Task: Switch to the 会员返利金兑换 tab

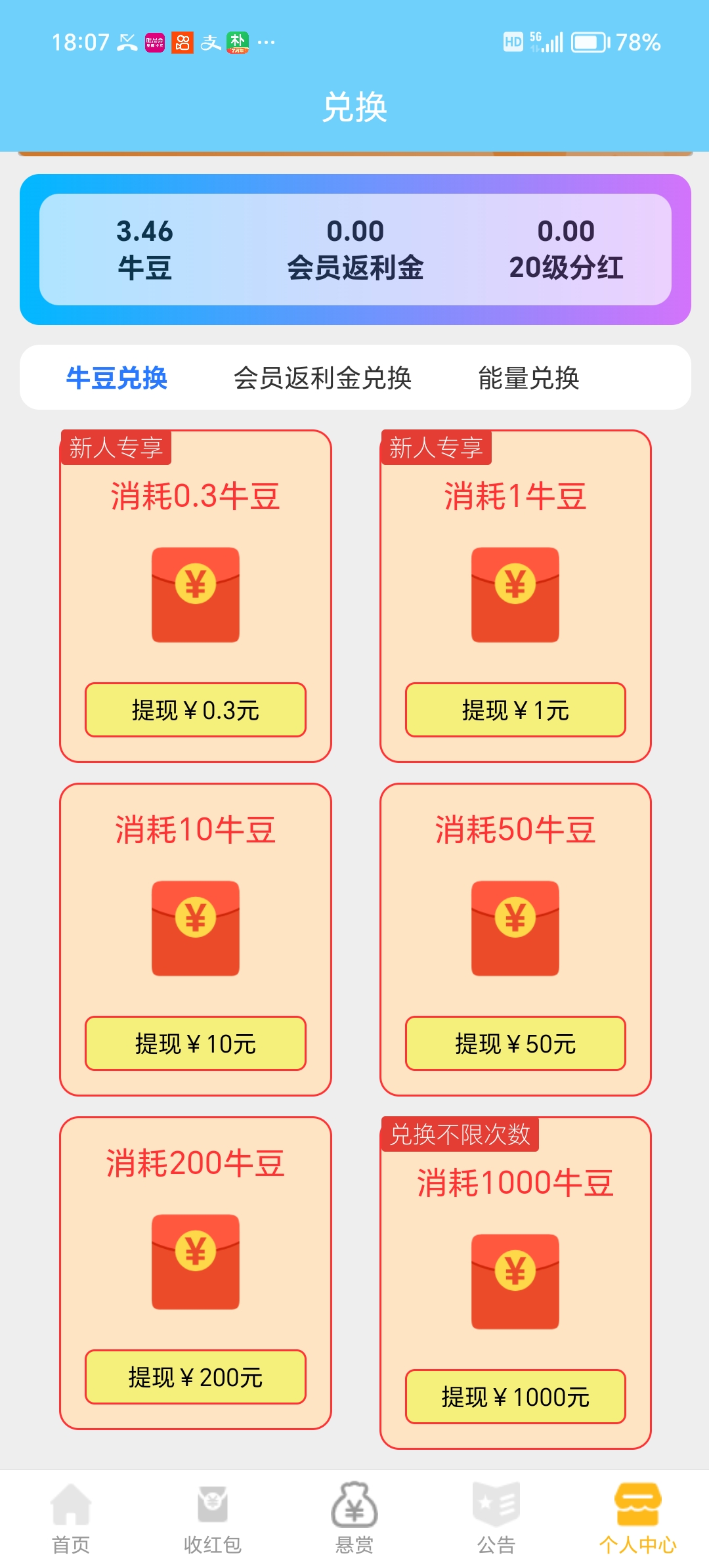Action: [322, 378]
